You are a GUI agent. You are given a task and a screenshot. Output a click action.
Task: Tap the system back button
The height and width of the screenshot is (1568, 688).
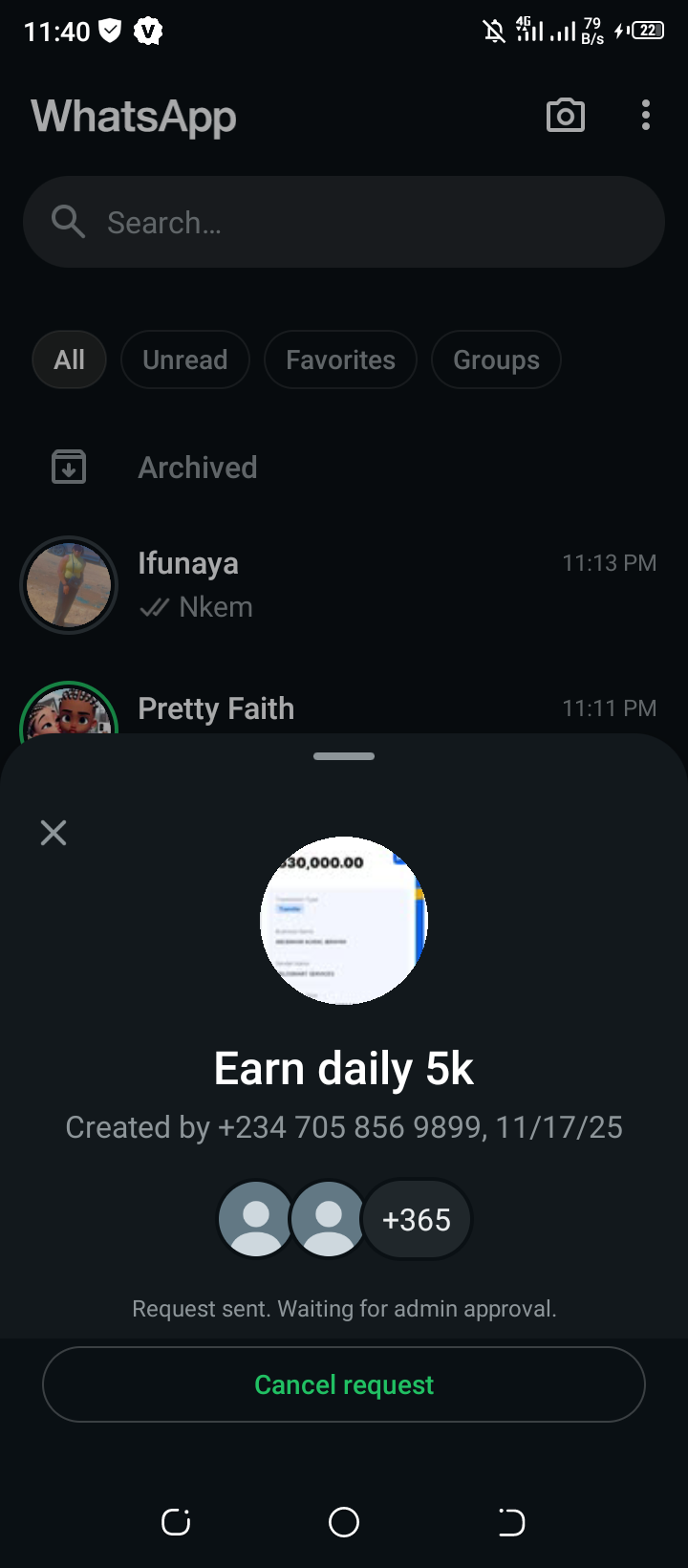[x=511, y=1521]
